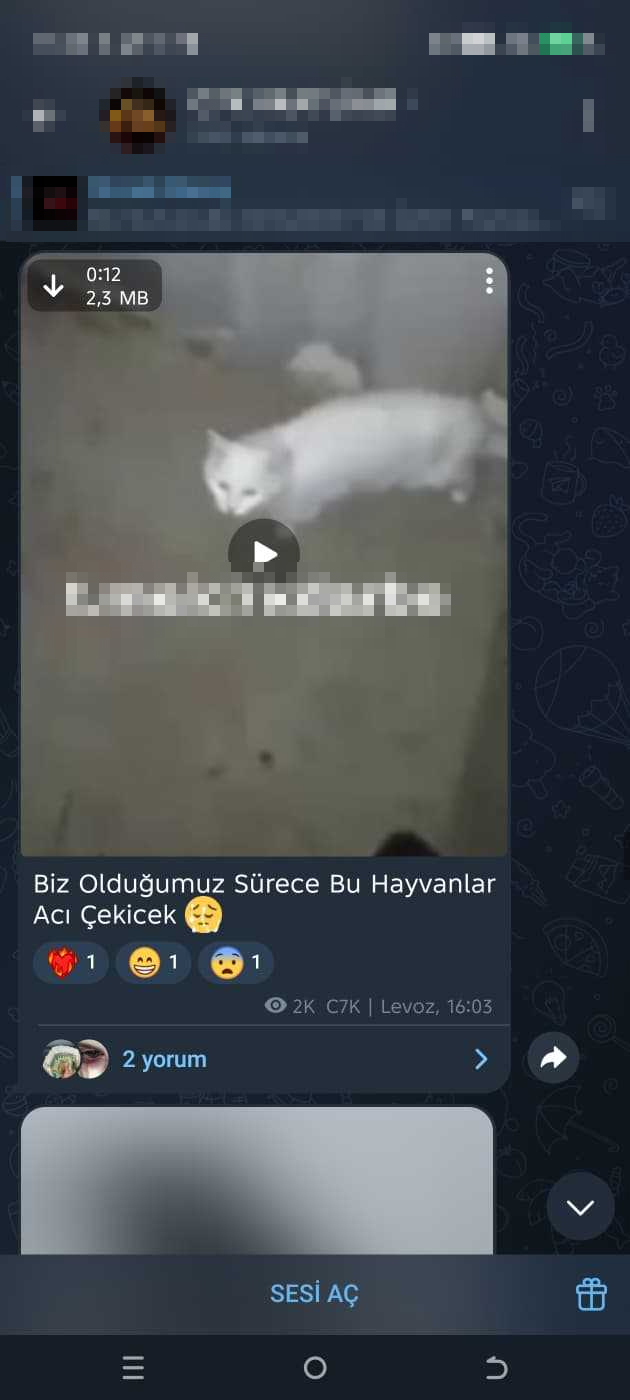The height and width of the screenshot is (1400, 630).
Task: Go back with the system back button
Action: click(x=496, y=1368)
